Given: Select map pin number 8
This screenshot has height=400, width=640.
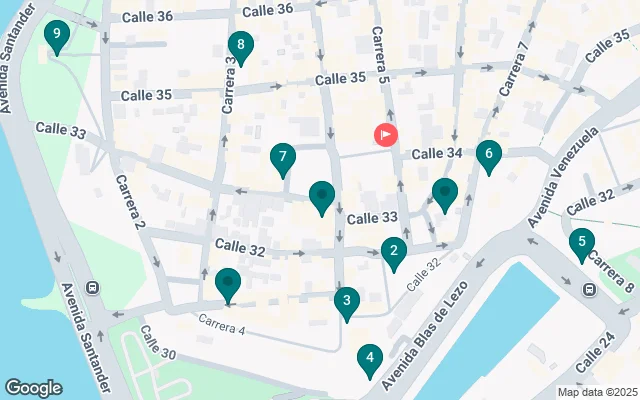Looking at the screenshot, I should point(239,45).
